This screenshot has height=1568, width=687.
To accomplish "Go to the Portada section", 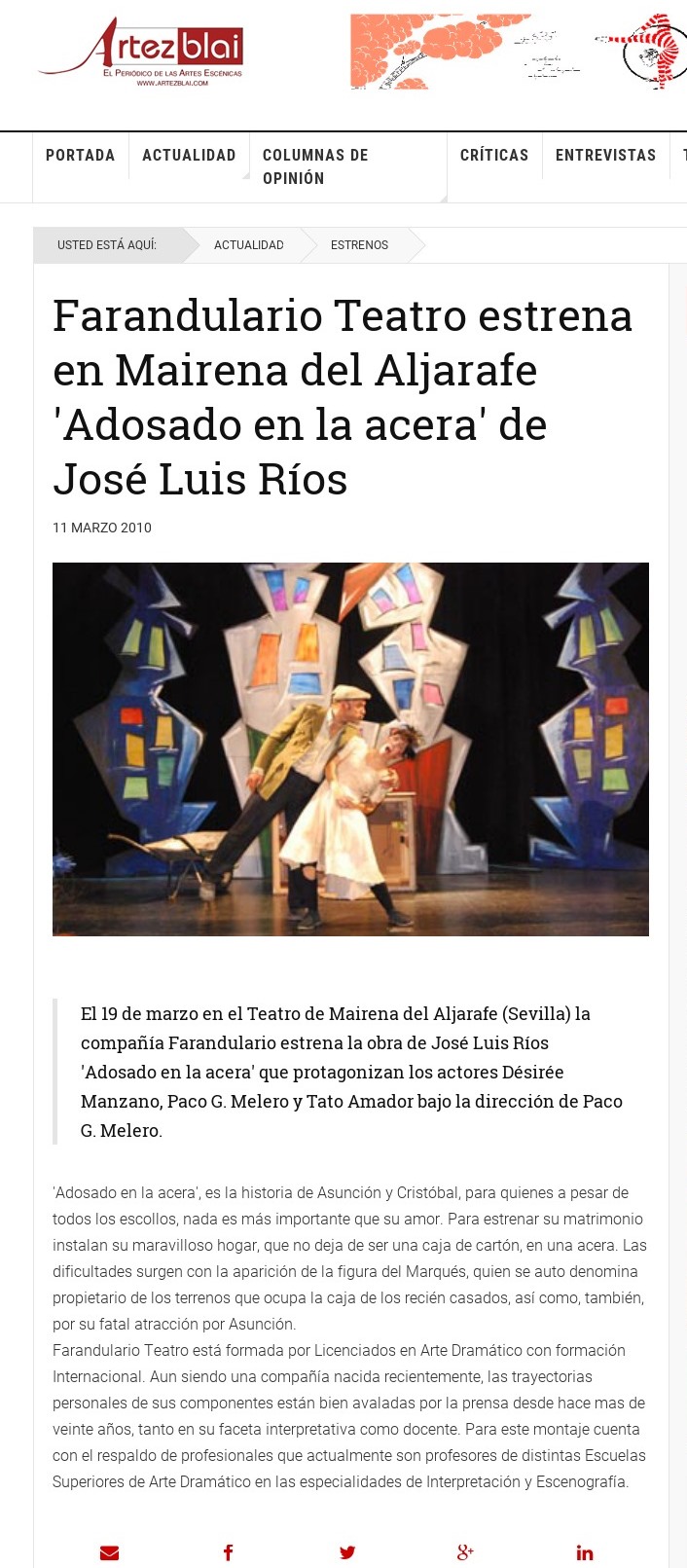I will pos(81,156).
